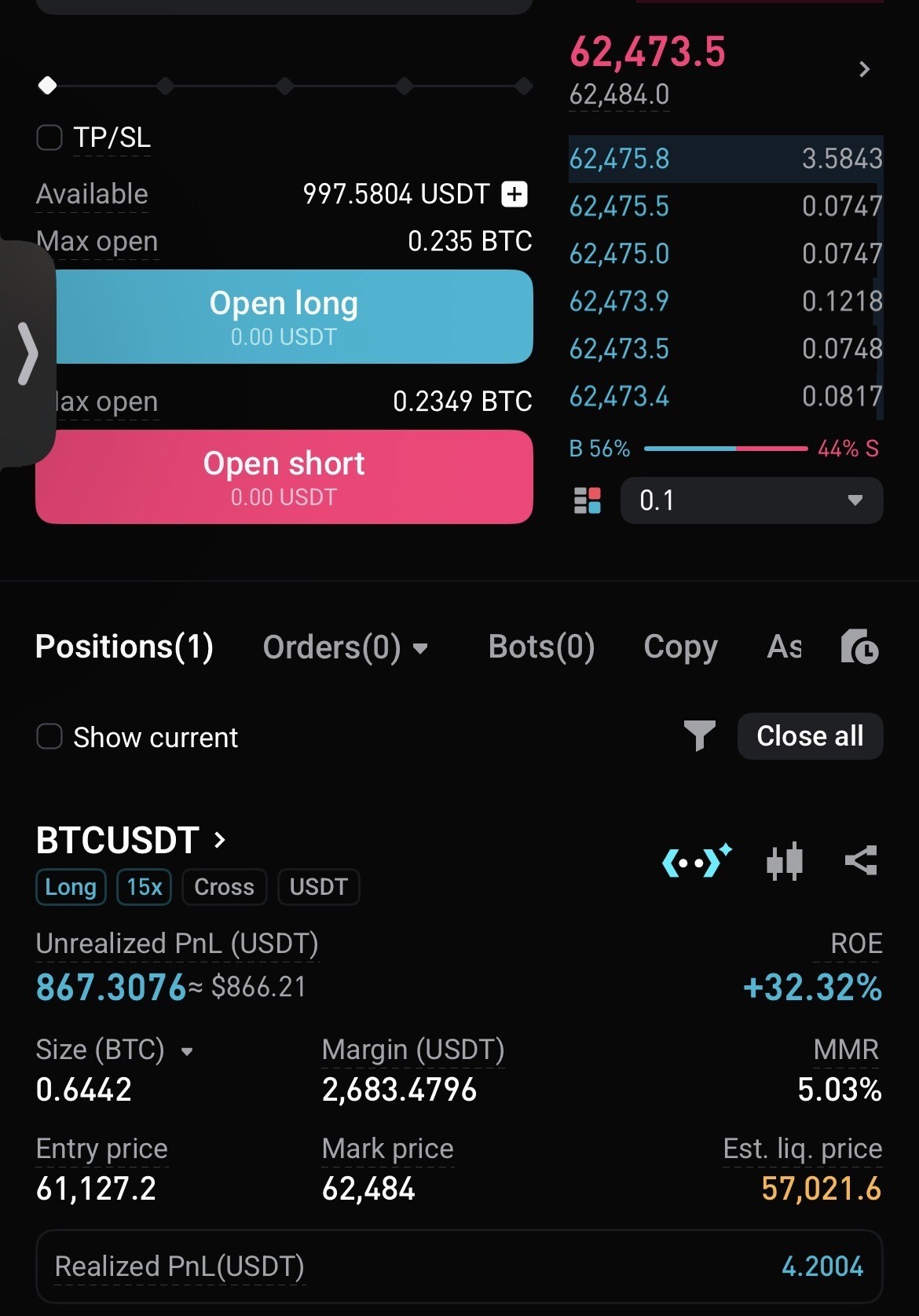The width and height of the screenshot is (919, 1316).
Task: Open the 0.1 depth precision dropdown
Action: 752,500
